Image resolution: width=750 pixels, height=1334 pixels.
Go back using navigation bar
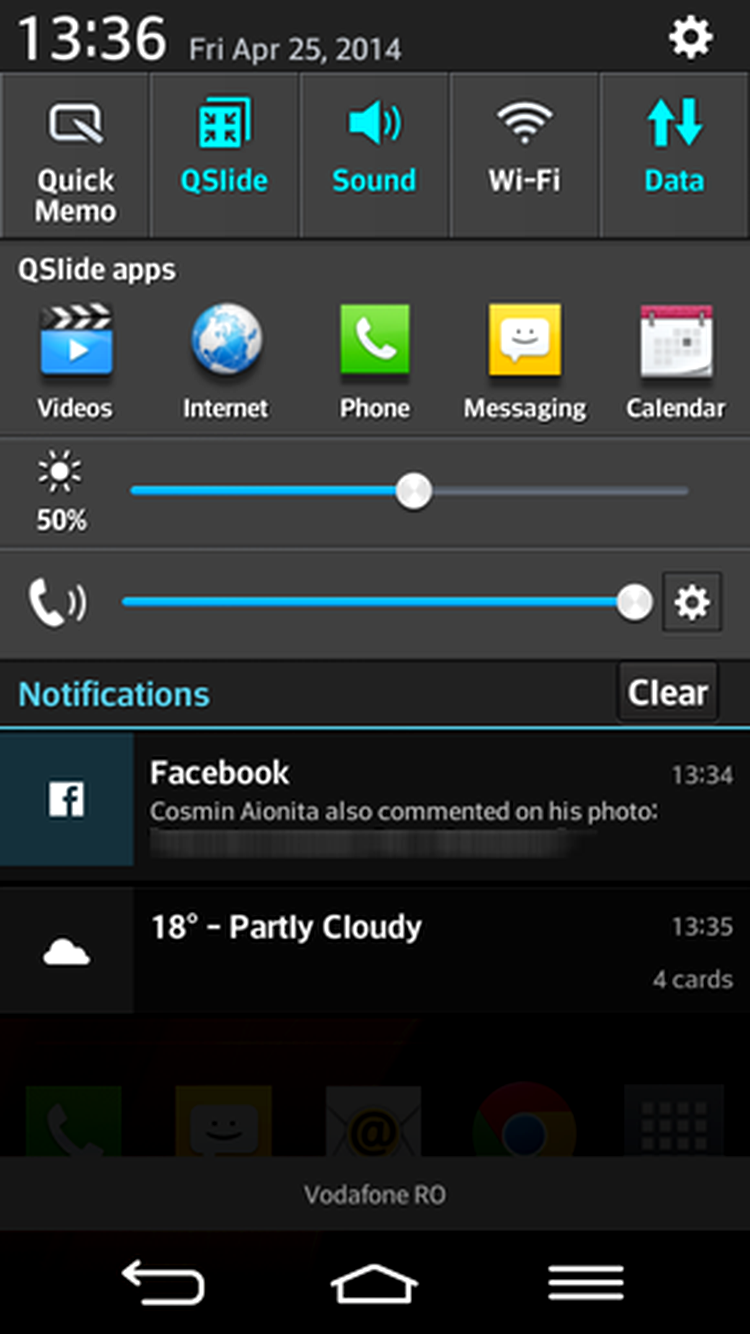[163, 1282]
